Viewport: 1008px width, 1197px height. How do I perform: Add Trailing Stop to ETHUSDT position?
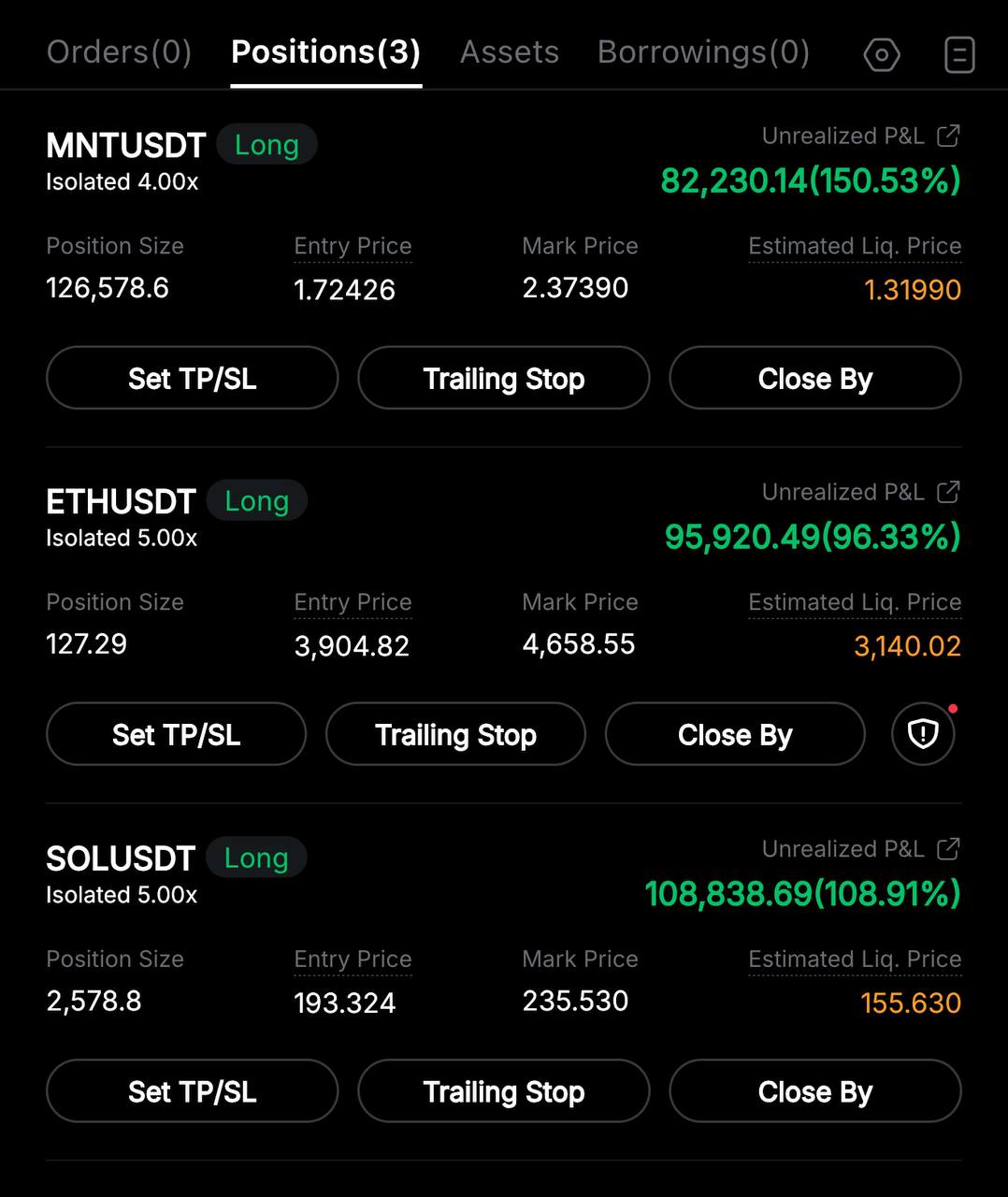coord(455,734)
